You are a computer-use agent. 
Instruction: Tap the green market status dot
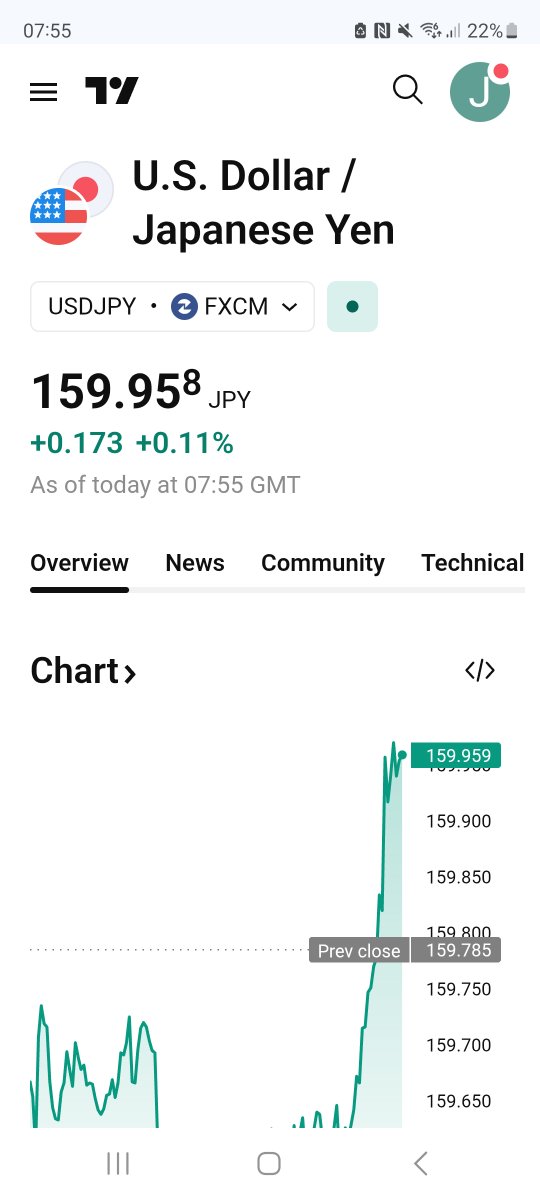pos(352,306)
